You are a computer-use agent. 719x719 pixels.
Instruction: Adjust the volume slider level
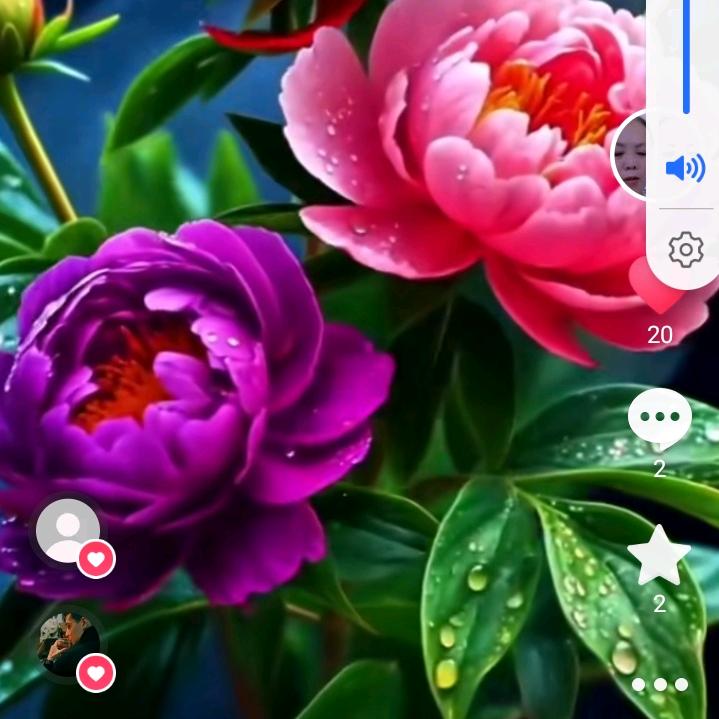[x=686, y=60]
